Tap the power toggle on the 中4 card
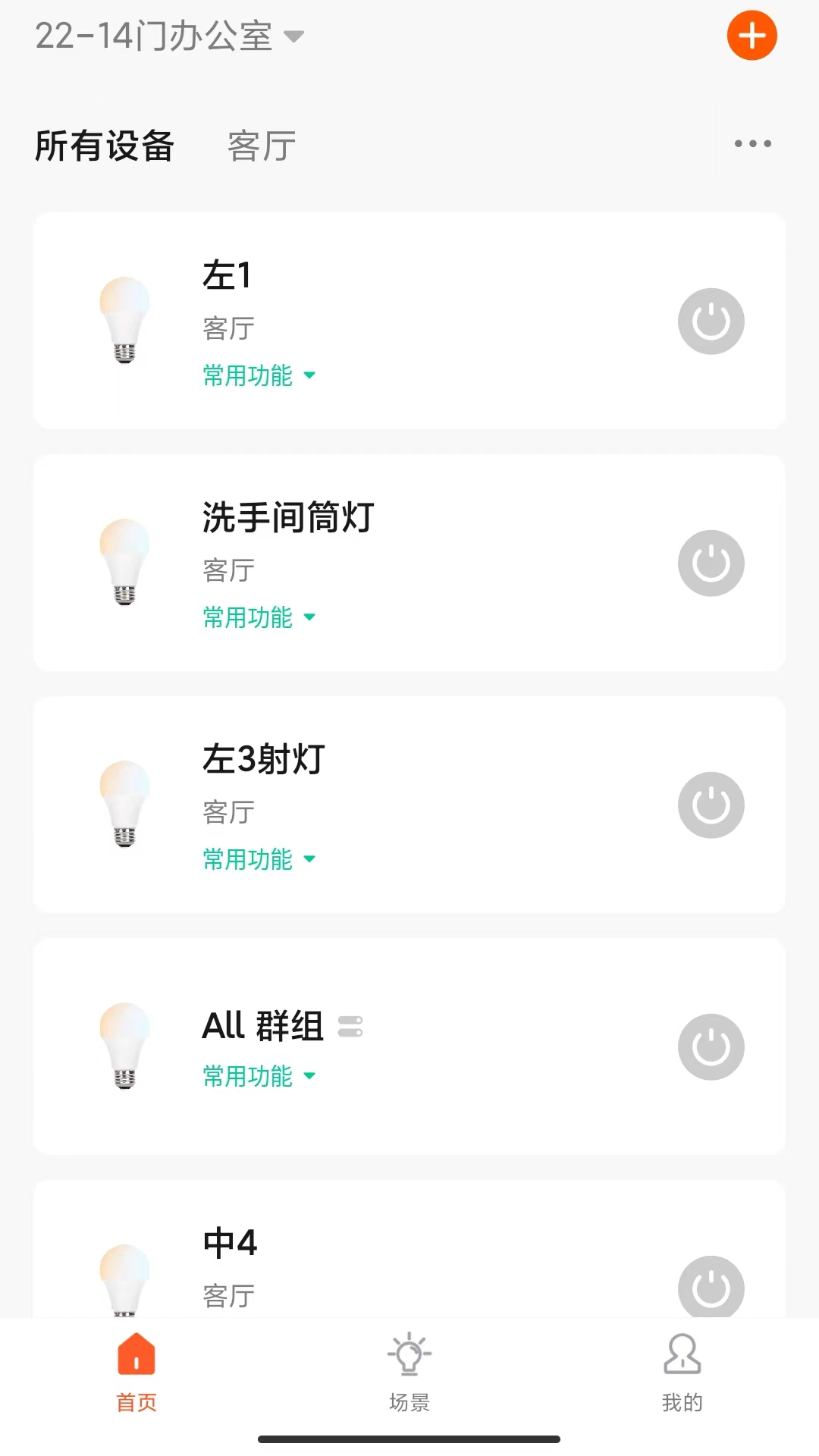 coord(710,1287)
